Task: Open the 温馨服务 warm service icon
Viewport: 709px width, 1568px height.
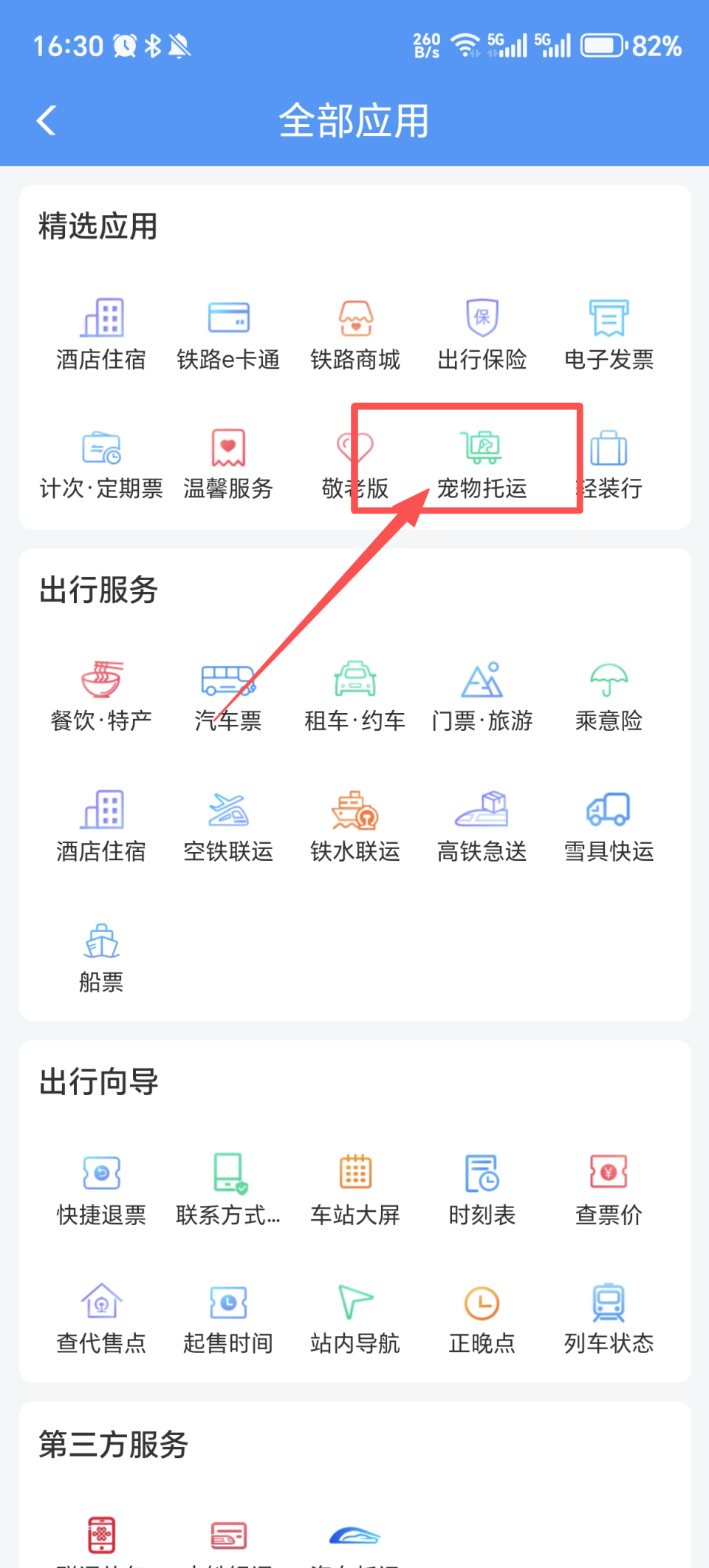Action: click(228, 462)
